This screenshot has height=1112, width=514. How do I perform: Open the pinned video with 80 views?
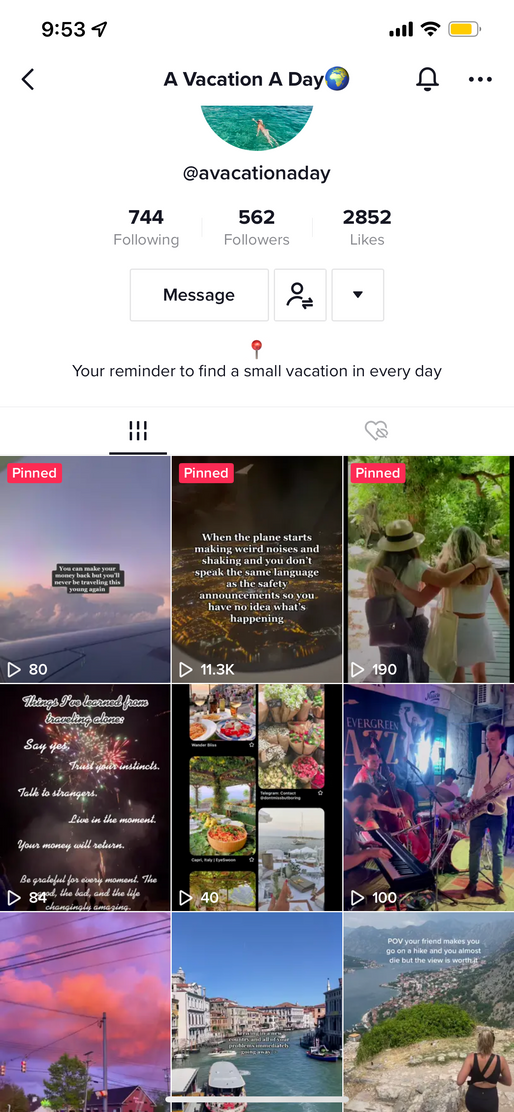pyautogui.click(x=85, y=569)
